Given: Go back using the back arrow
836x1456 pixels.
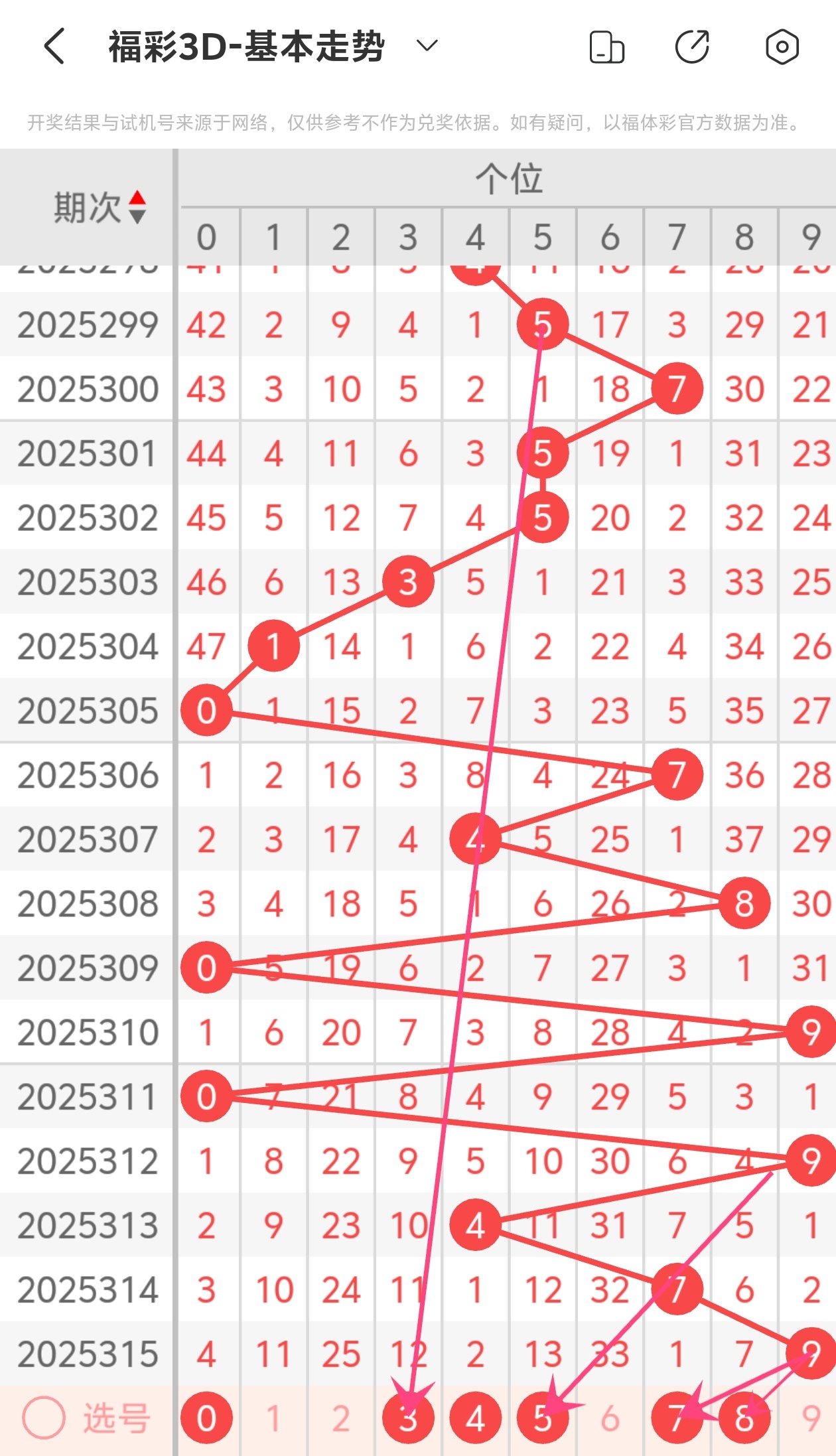Looking at the screenshot, I should click(54, 46).
